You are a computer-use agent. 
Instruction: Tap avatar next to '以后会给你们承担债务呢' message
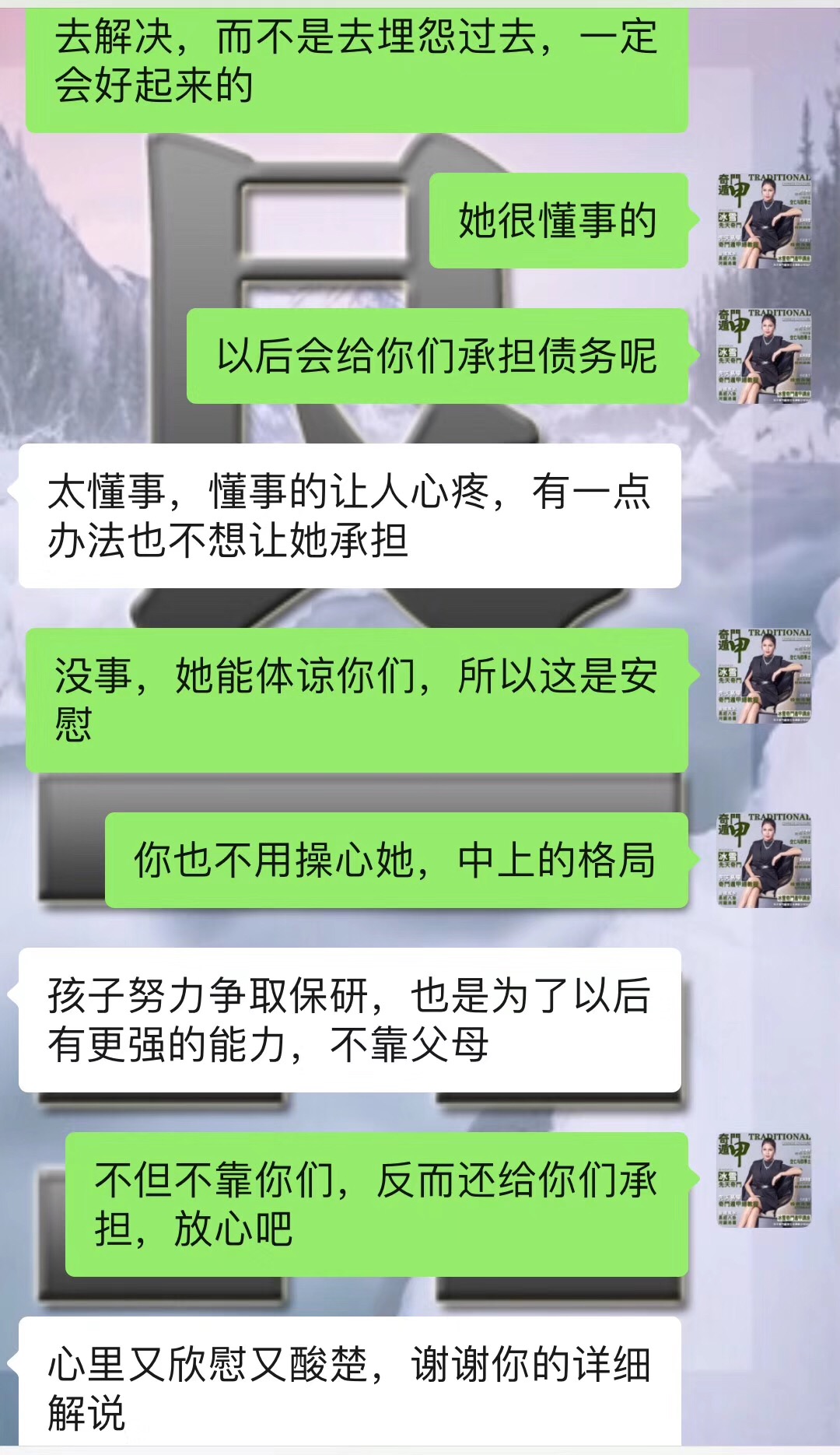click(764, 356)
